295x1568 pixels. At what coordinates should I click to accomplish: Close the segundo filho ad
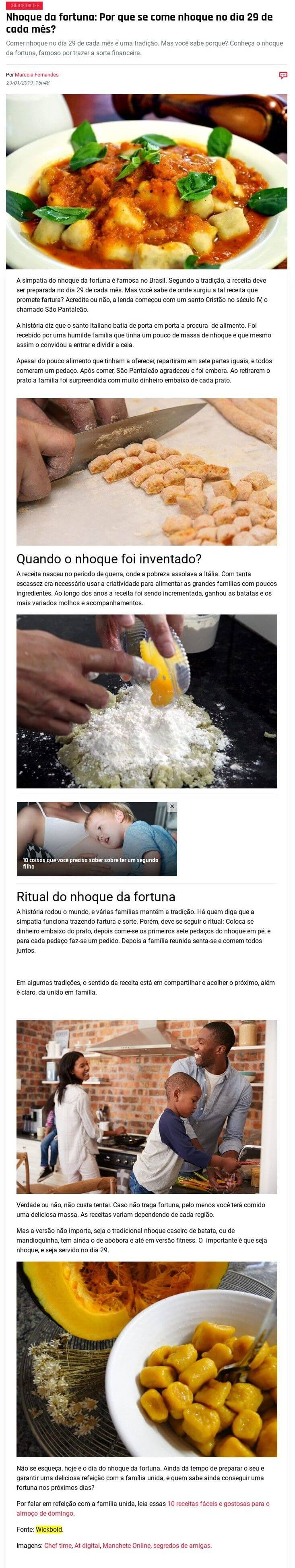point(172,806)
